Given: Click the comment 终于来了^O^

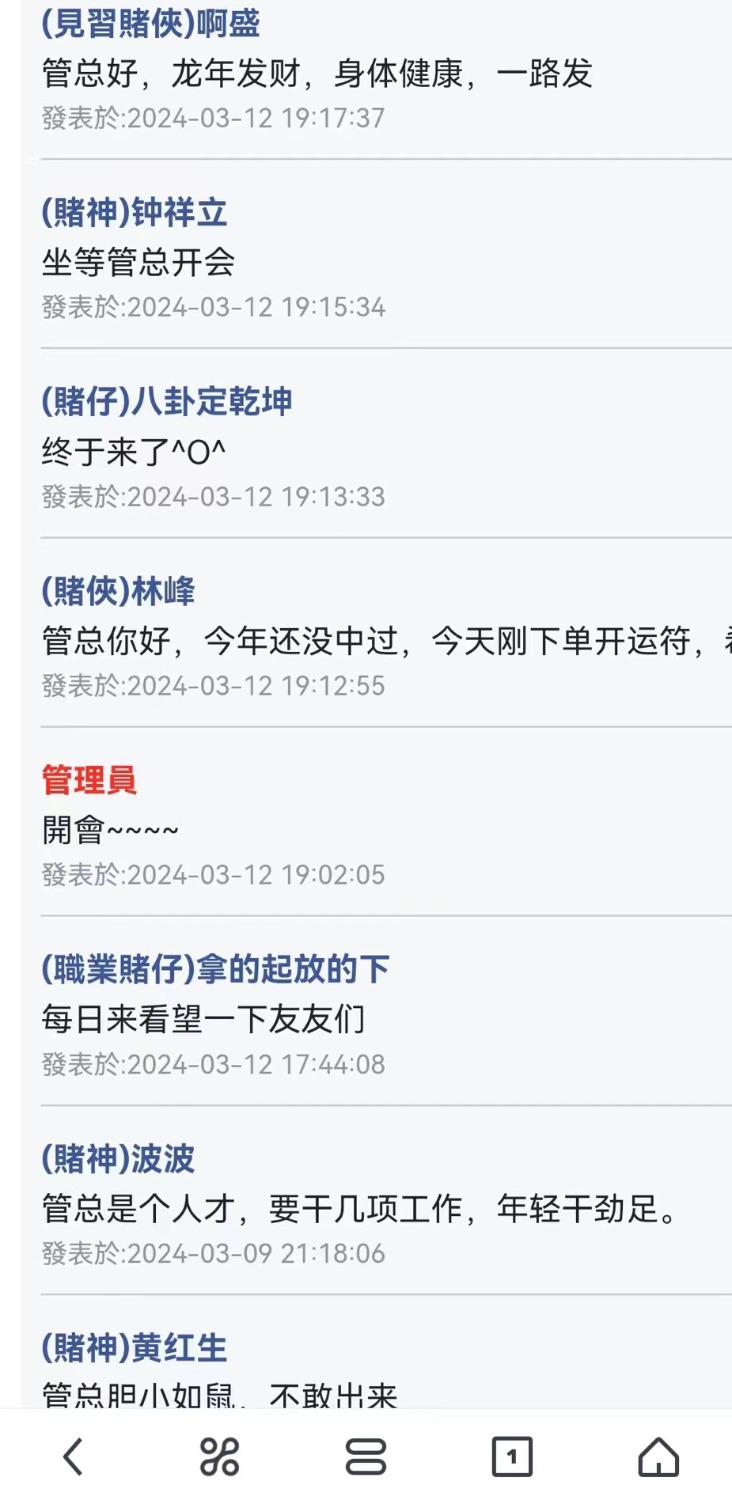Looking at the screenshot, I should click(x=126, y=452).
